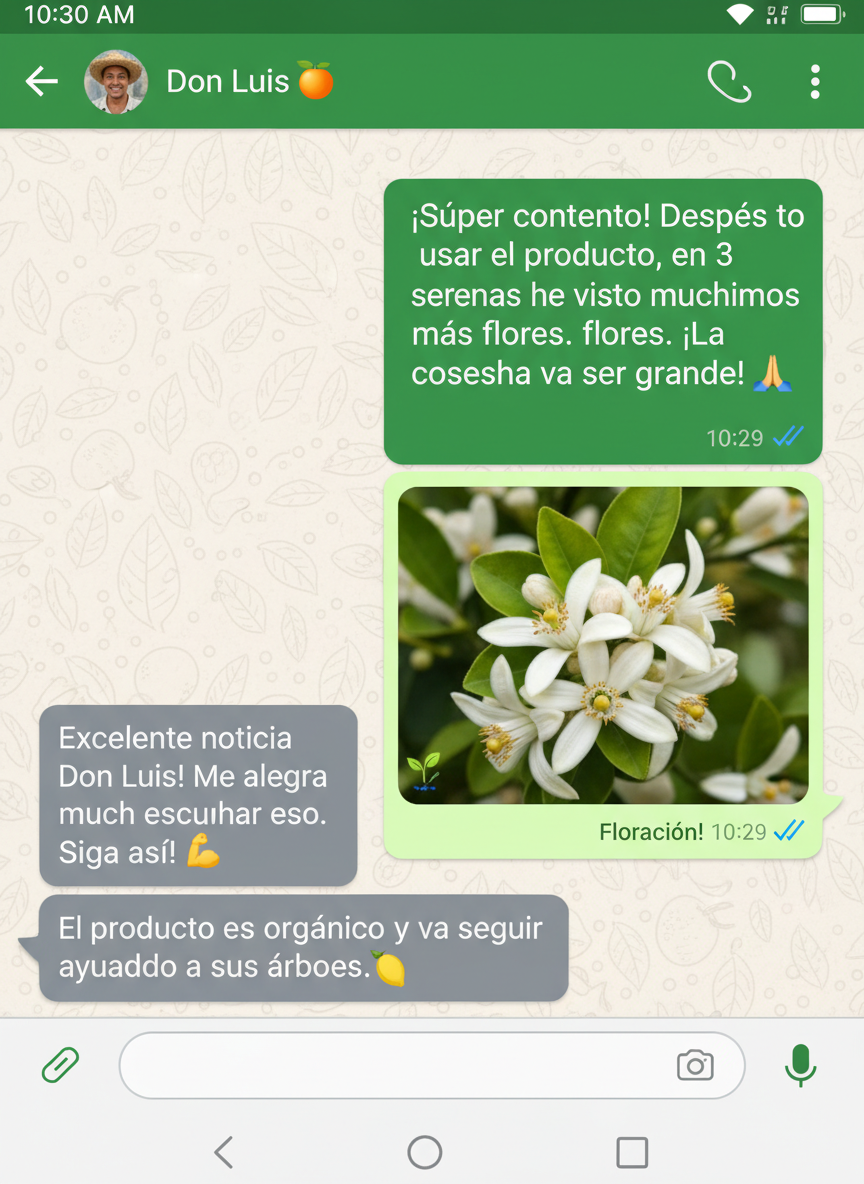
Task: Go back using the arrow in the header
Action: pos(42,82)
